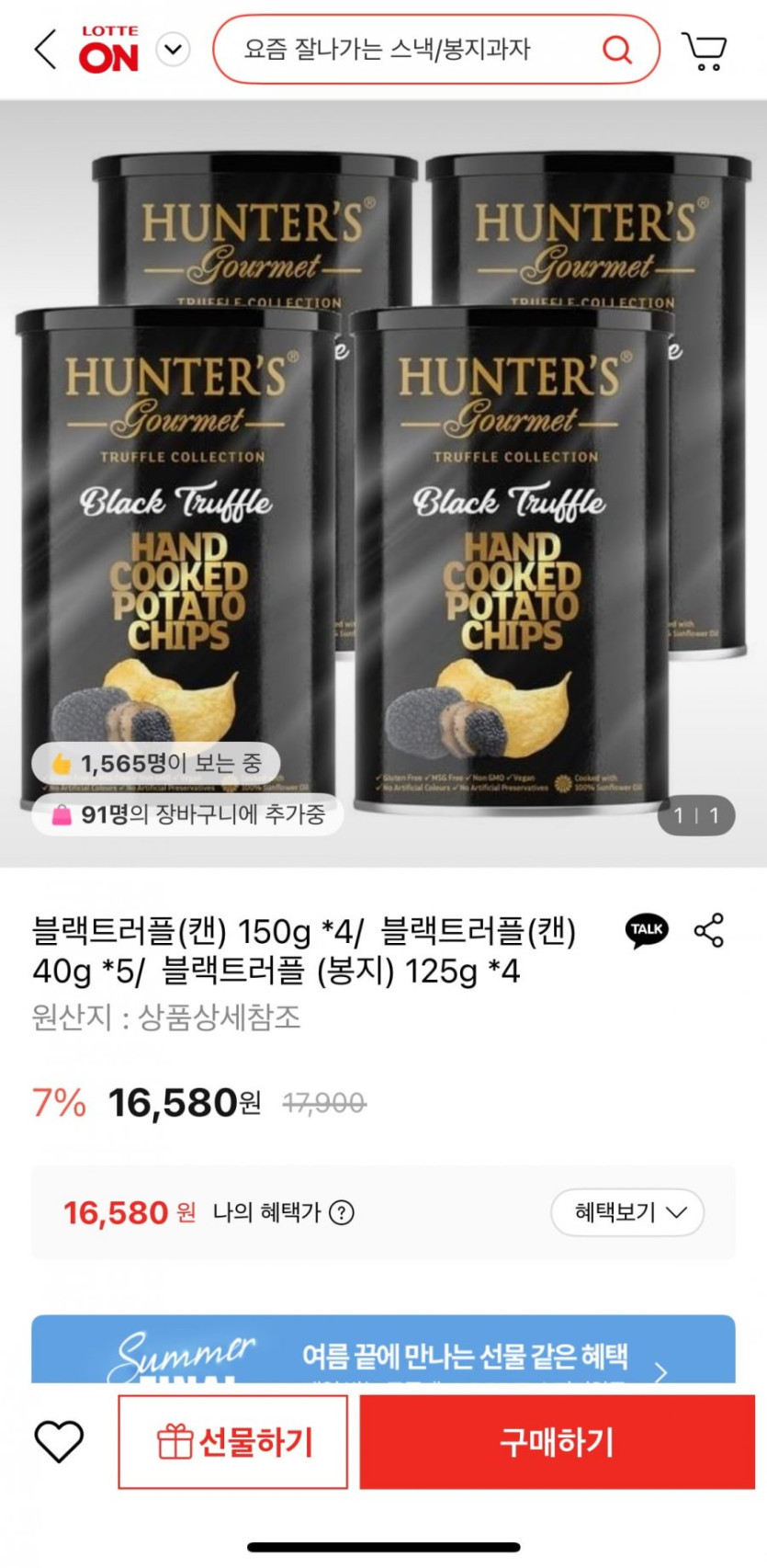The image size is (767, 1568).
Task: Go back using the header arrow
Action: click(45, 49)
